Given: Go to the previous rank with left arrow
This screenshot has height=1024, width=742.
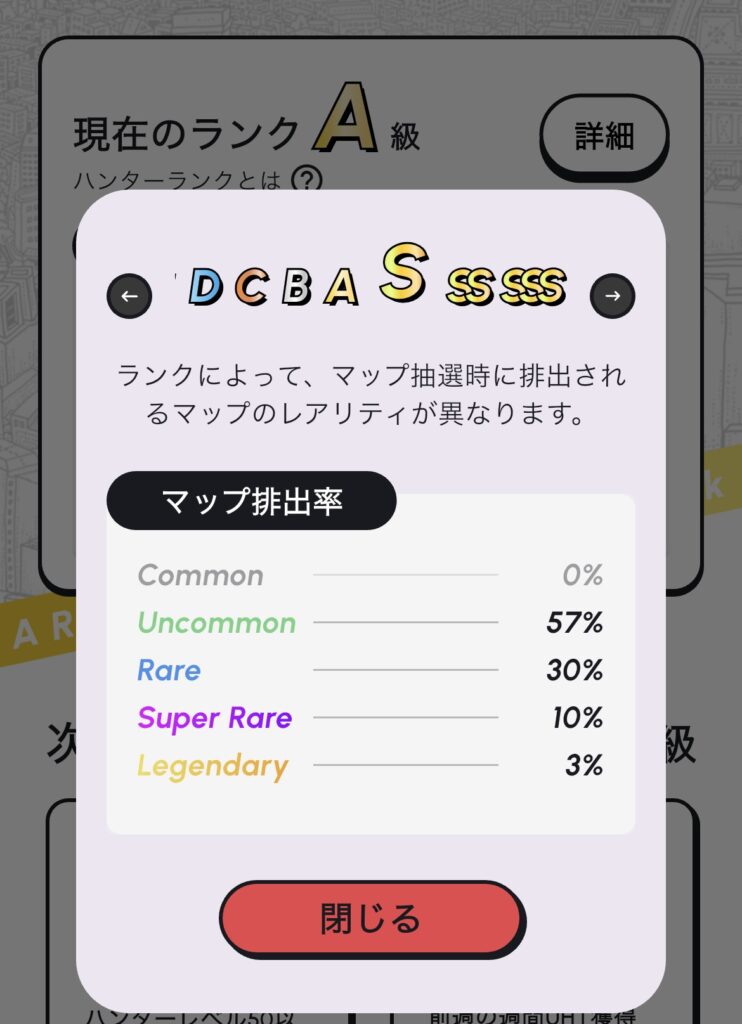Looking at the screenshot, I should (x=129, y=296).
